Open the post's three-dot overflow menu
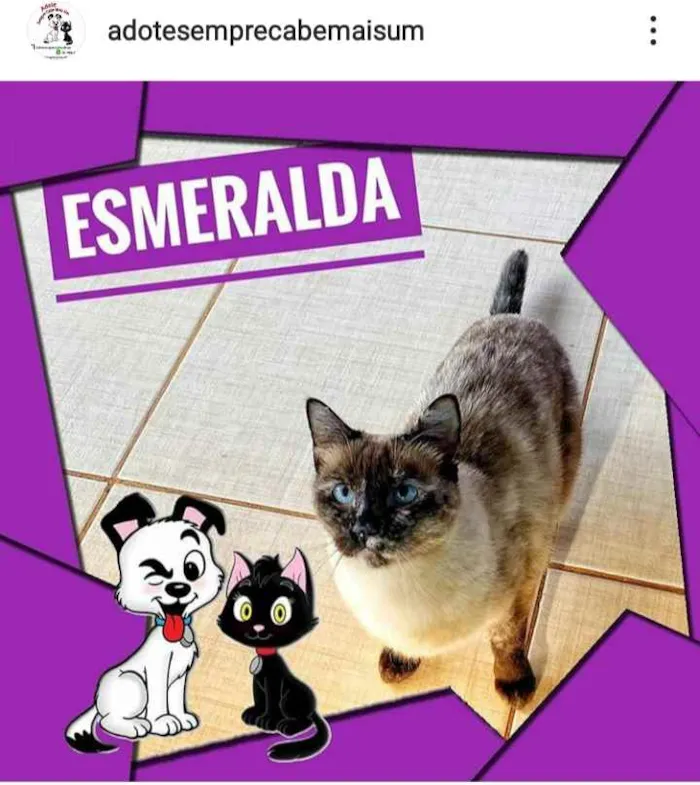Screen dimensions: 700x785 [653, 31]
